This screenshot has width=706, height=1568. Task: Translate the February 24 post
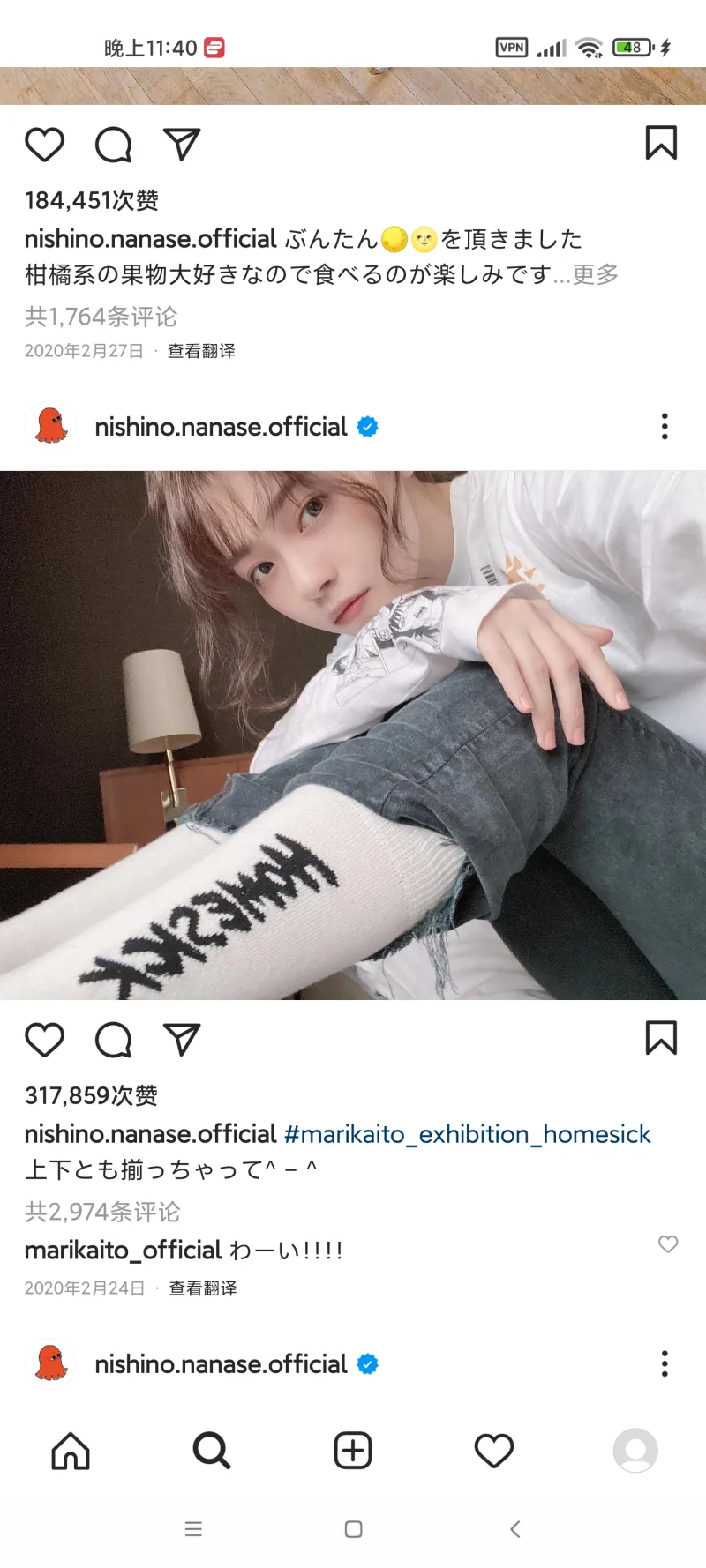pos(203,1288)
